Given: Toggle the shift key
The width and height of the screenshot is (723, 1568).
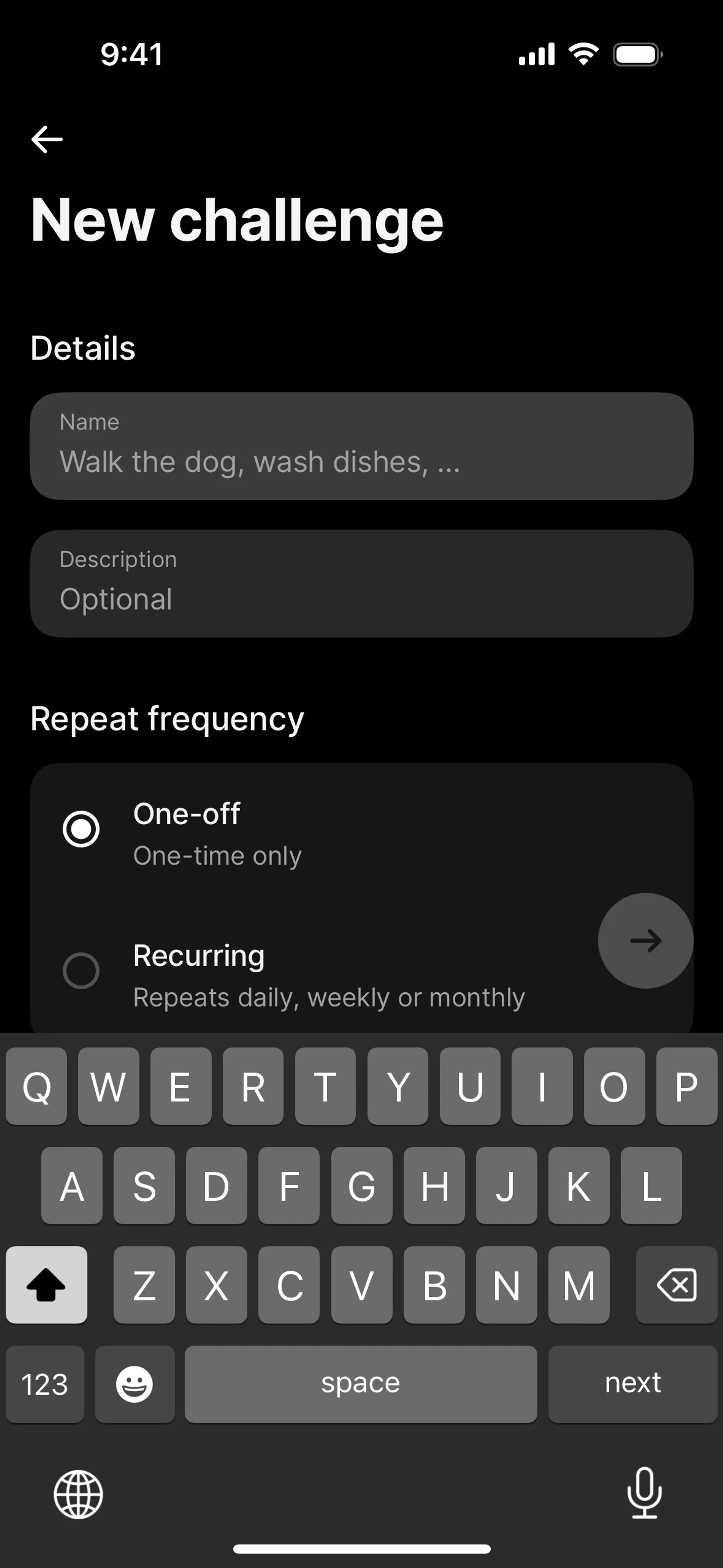Looking at the screenshot, I should click(x=46, y=1285).
